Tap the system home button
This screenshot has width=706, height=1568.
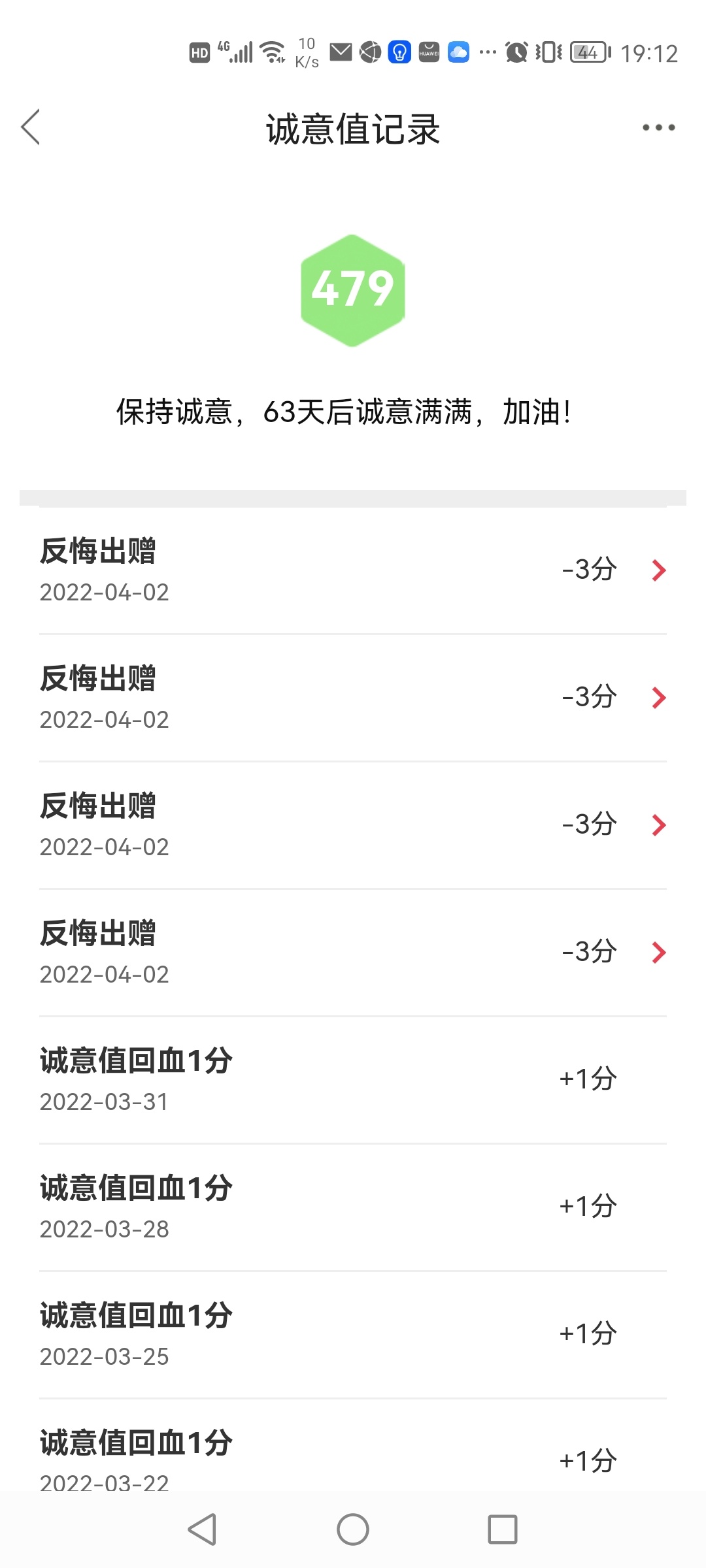click(x=353, y=1529)
